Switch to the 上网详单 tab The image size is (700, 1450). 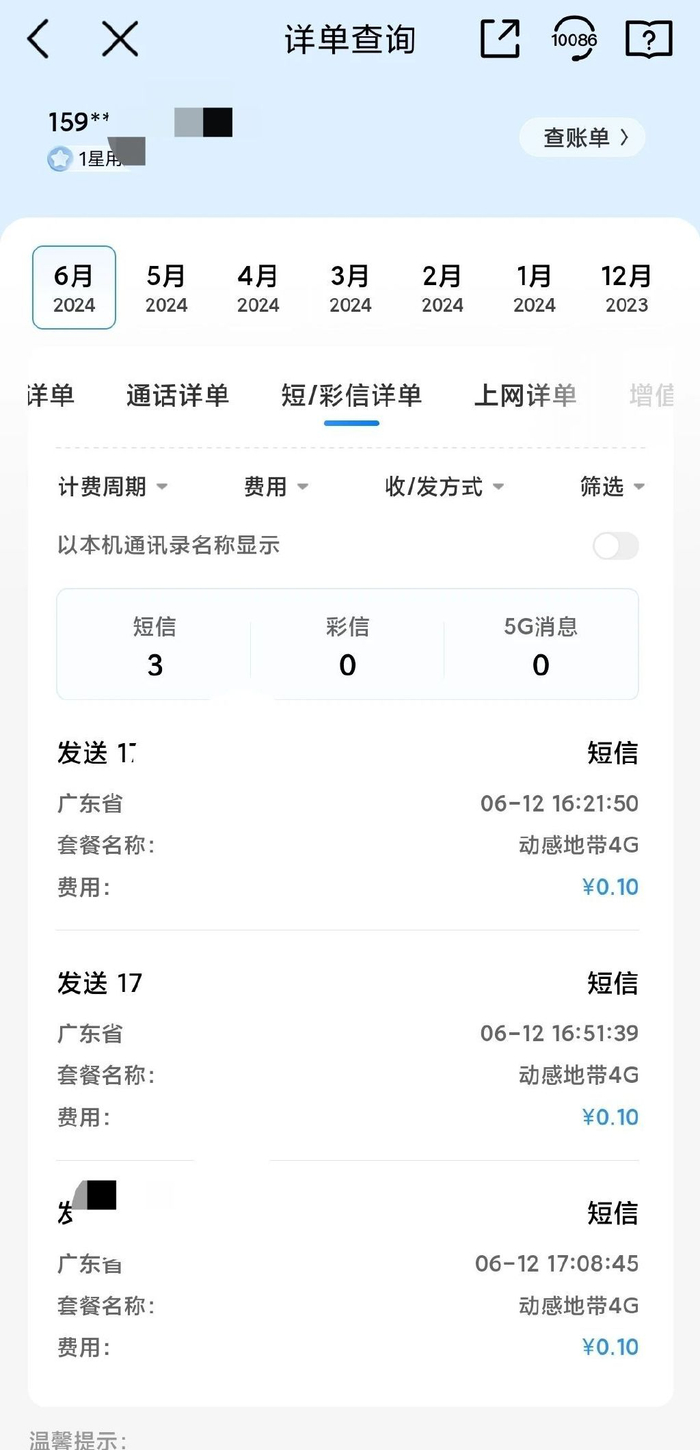pyautogui.click(x=525, y=396)
